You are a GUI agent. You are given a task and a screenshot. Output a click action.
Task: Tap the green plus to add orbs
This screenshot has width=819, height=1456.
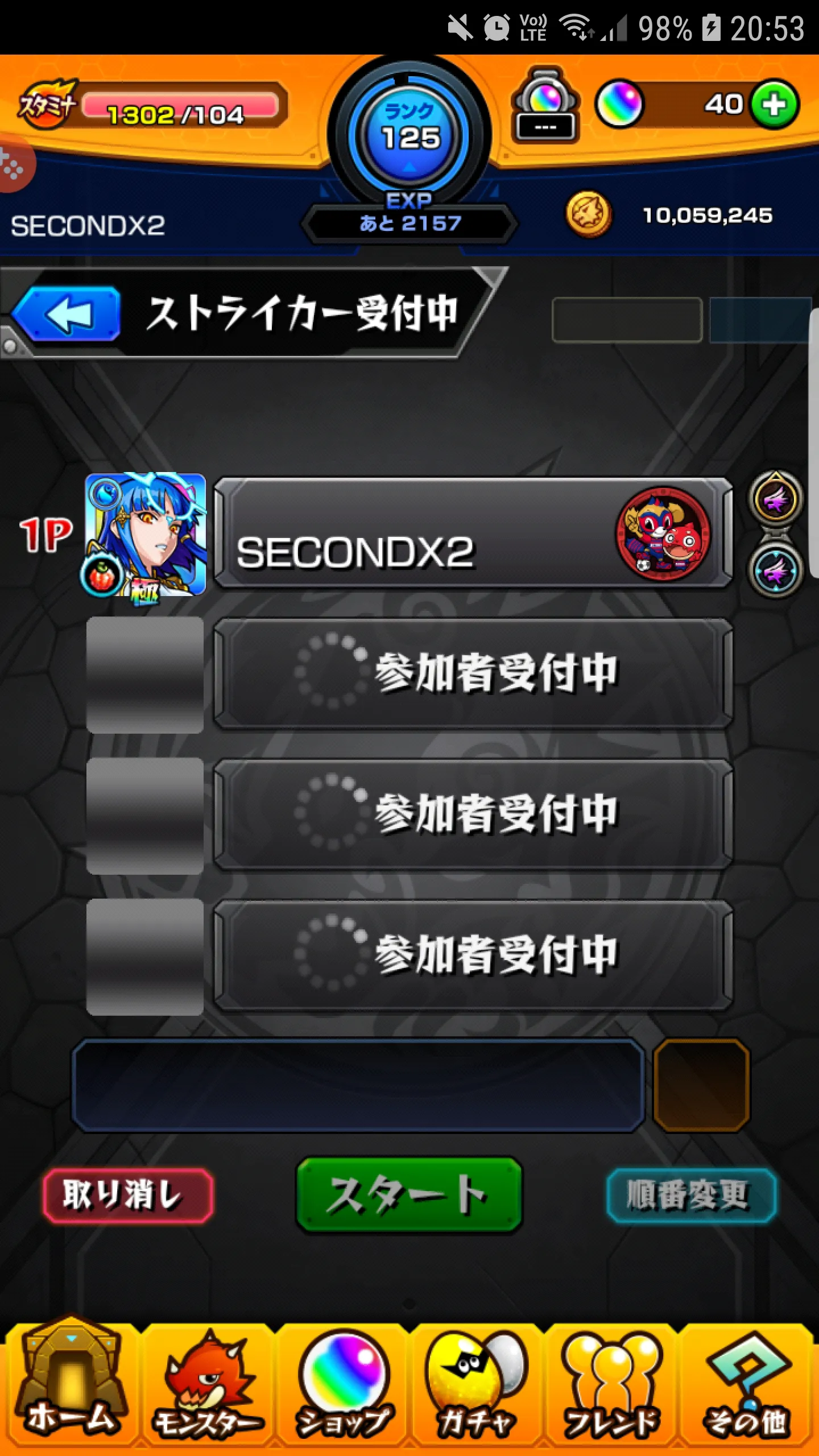point(775,105)
